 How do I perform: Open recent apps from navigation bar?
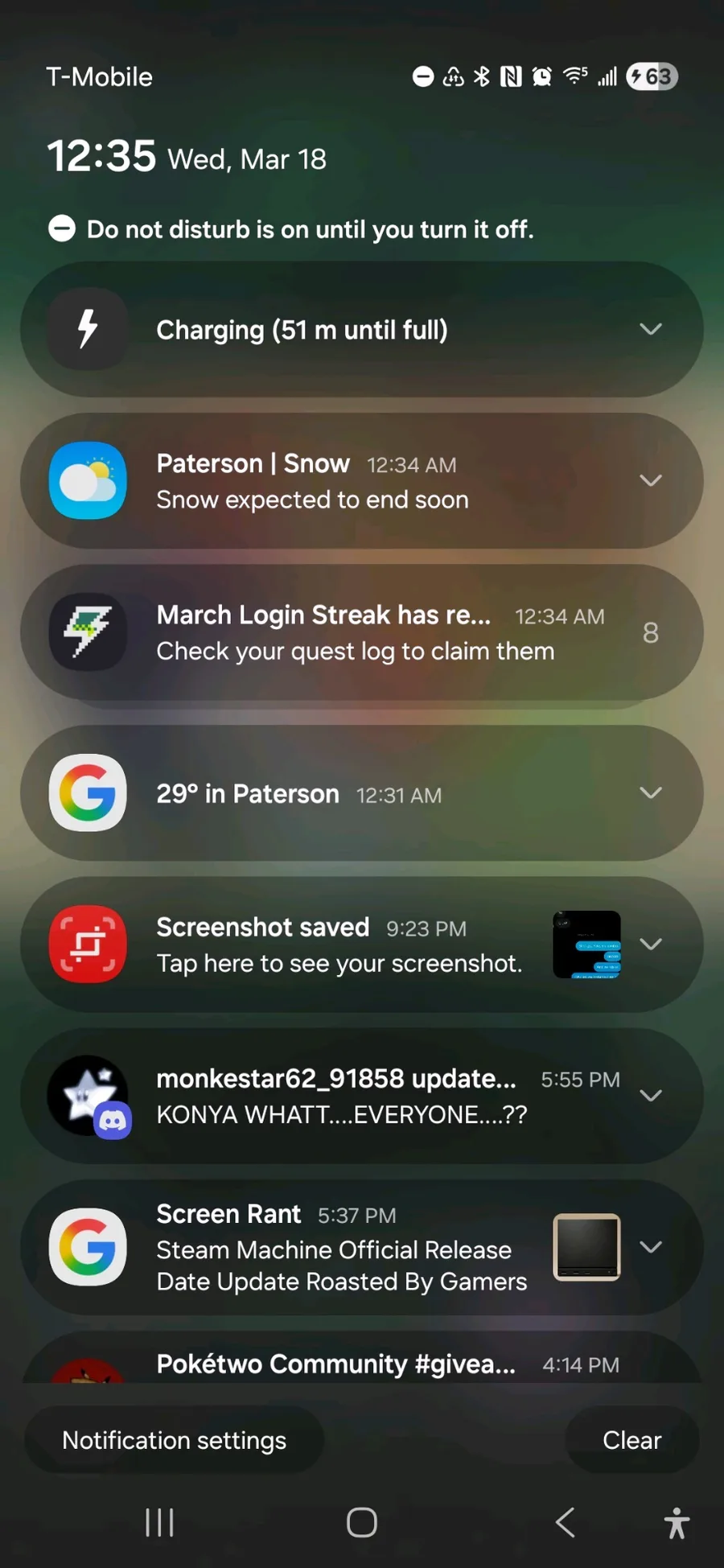point(159,1522)
